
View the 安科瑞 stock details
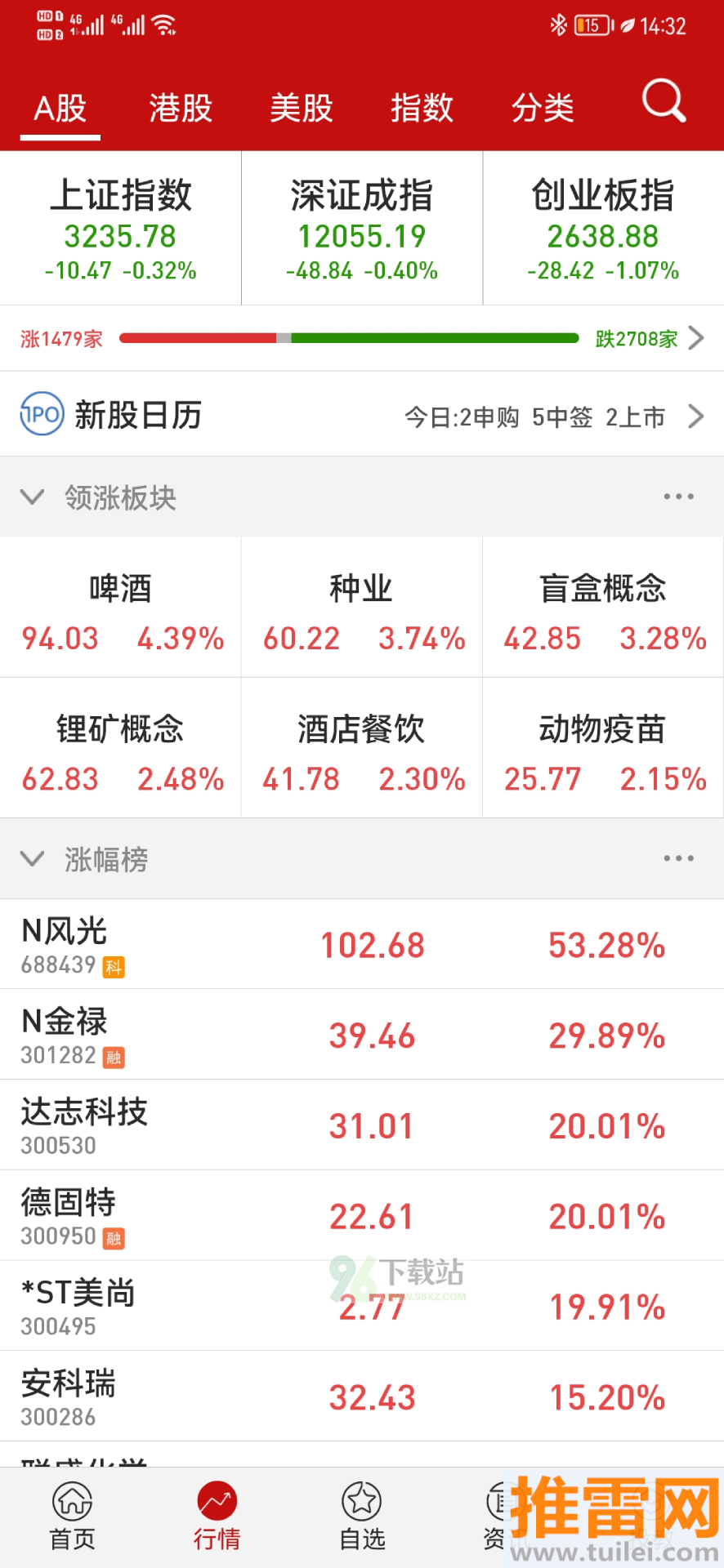tap(362, 1396)
